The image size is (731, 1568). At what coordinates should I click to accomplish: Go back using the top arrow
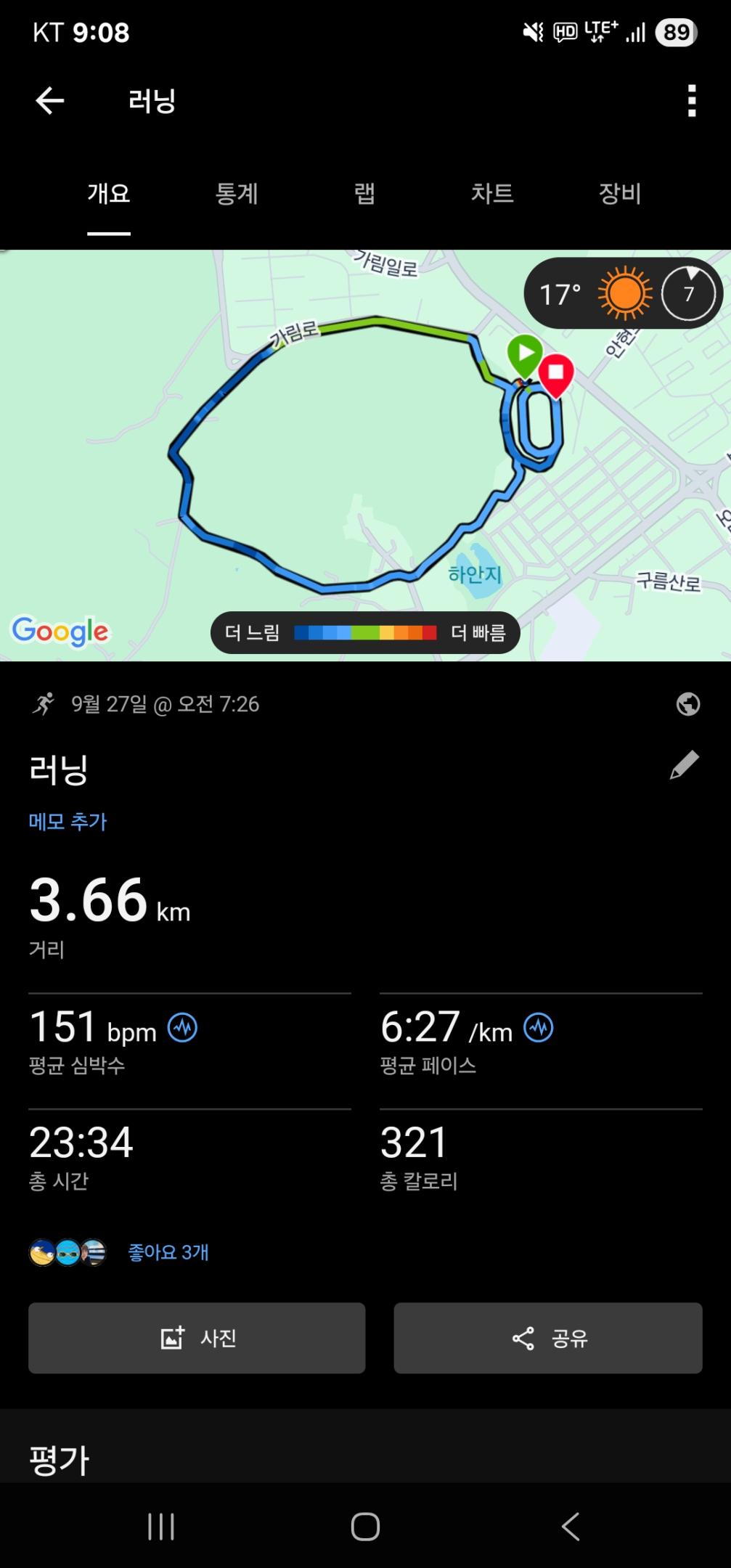coord(49,101)
